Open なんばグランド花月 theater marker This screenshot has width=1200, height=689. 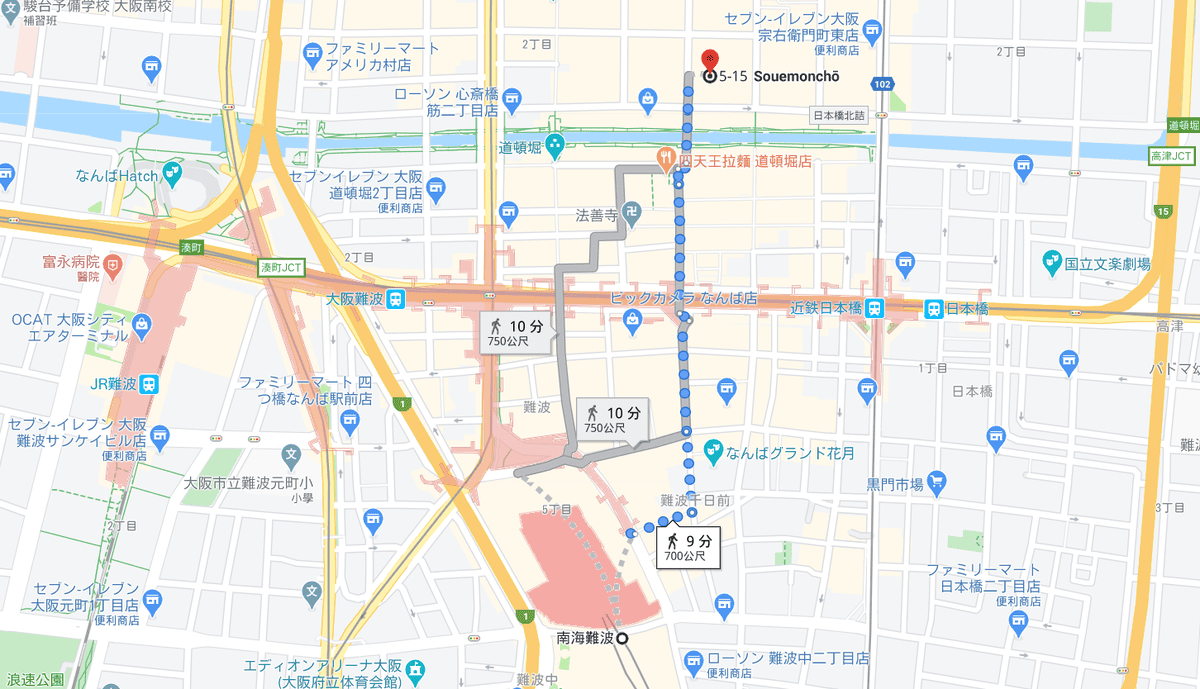tap(713, 452)
